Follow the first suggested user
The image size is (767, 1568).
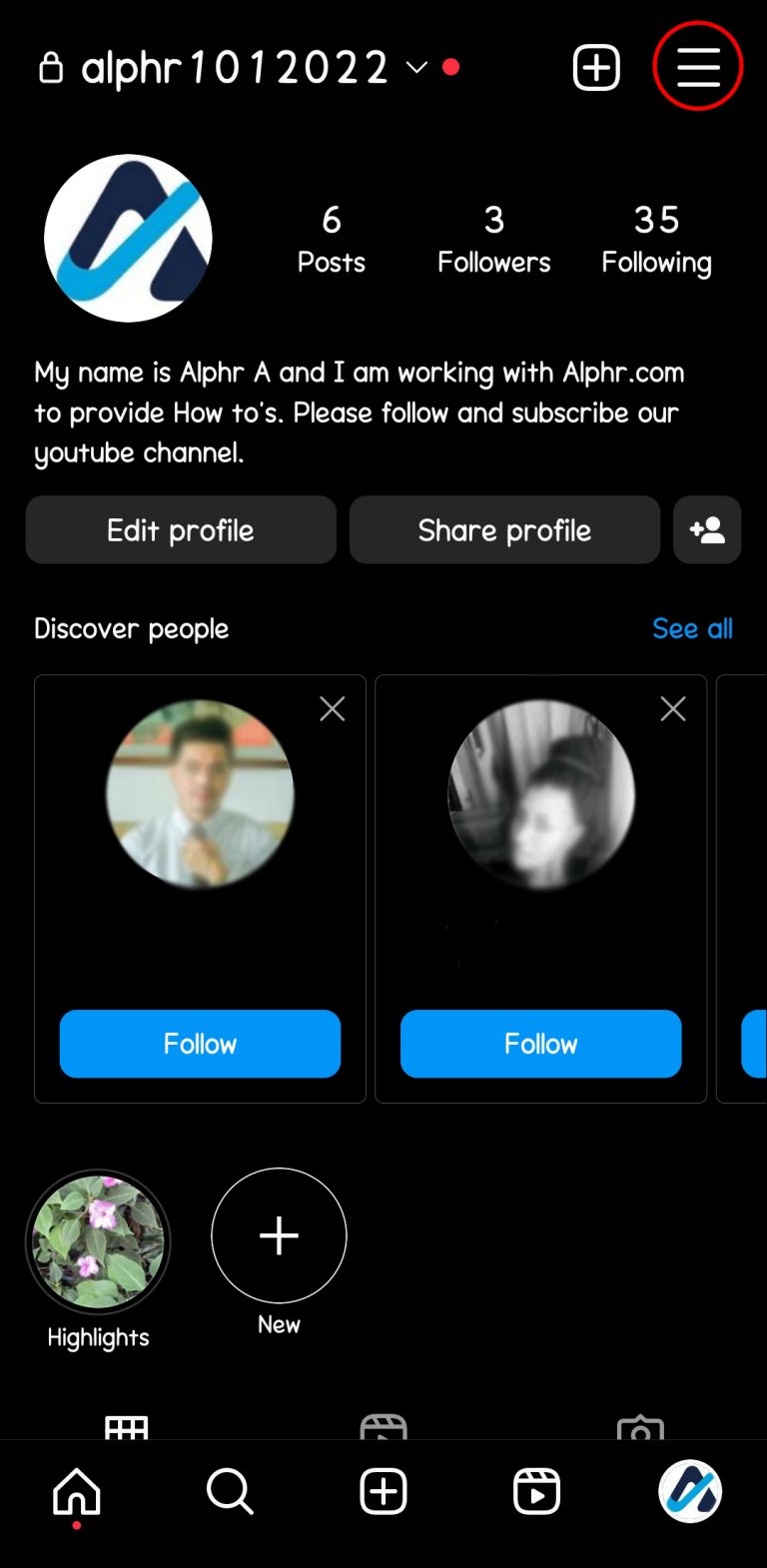point(200,1044)
